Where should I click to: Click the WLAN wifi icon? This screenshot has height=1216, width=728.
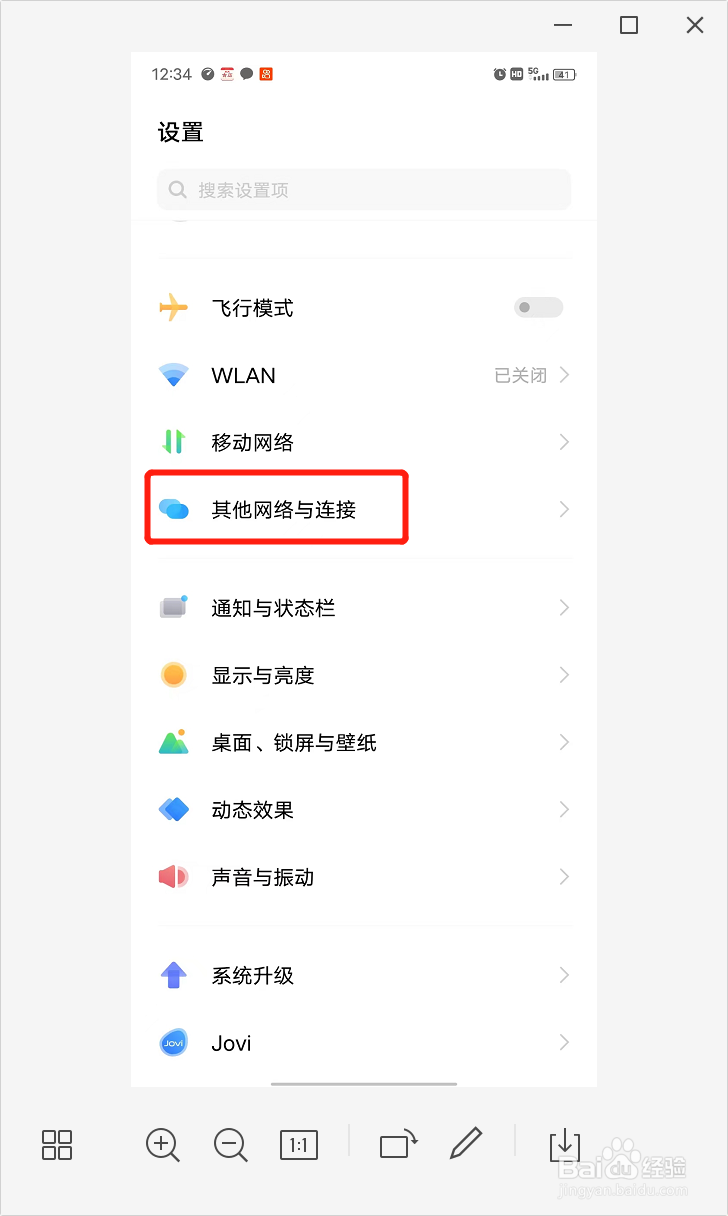[x=173, y=375]
